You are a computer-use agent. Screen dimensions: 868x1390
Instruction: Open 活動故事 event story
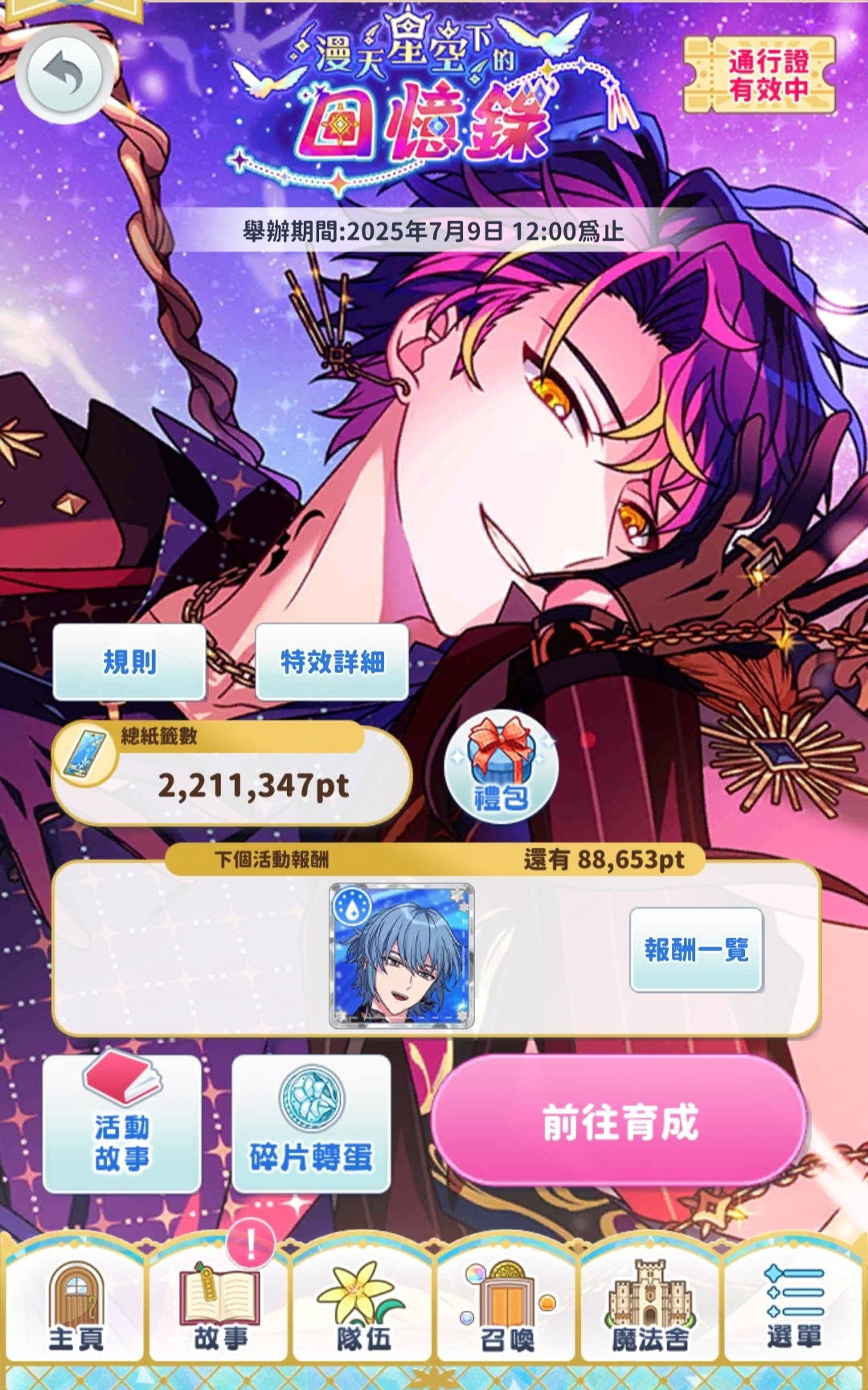click(122, 1124)
